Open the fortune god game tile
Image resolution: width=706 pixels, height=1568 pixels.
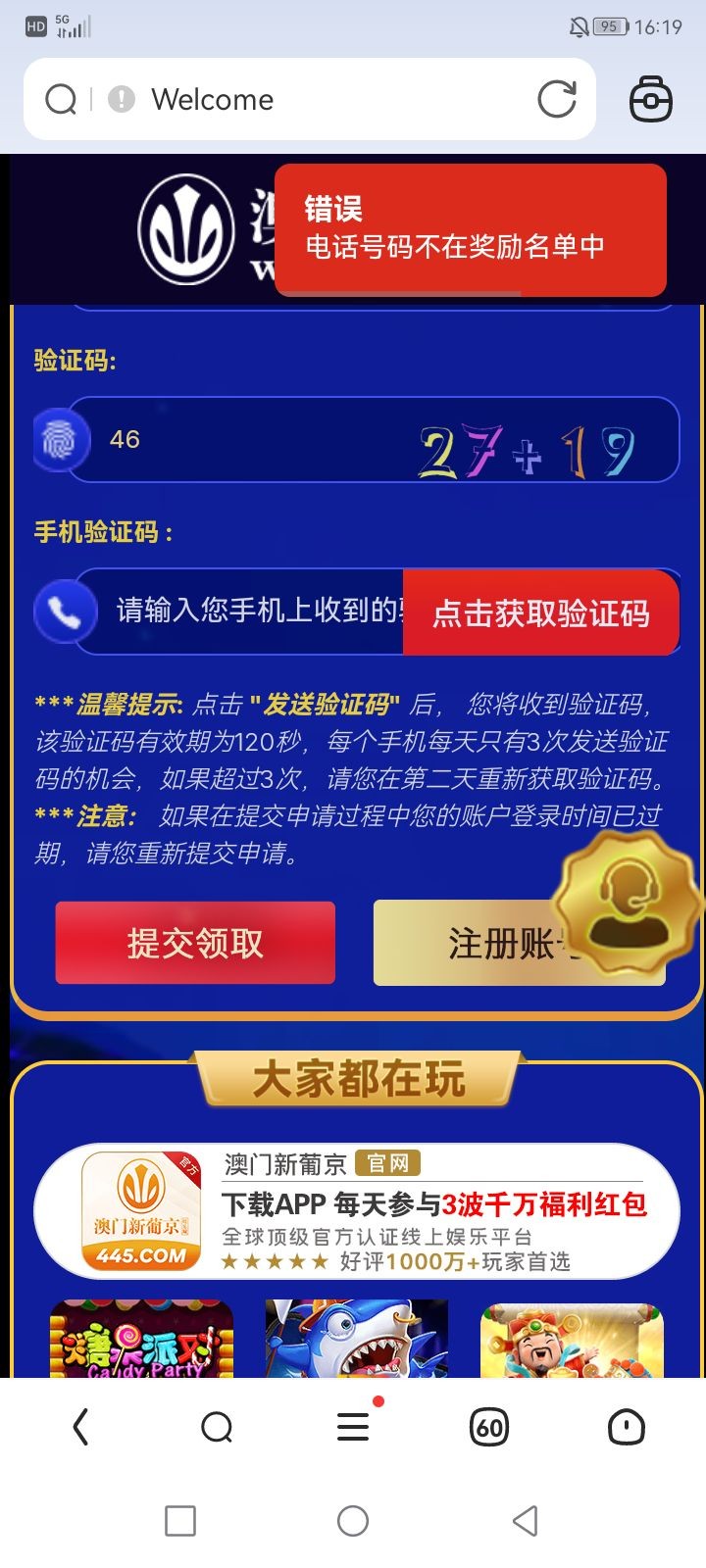[x=572, y=1339]
